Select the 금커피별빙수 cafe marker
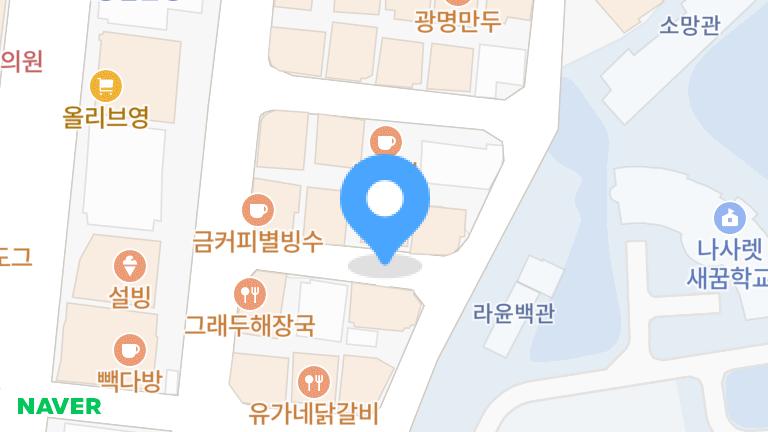The image size is (768, 432). coord(258,209)
